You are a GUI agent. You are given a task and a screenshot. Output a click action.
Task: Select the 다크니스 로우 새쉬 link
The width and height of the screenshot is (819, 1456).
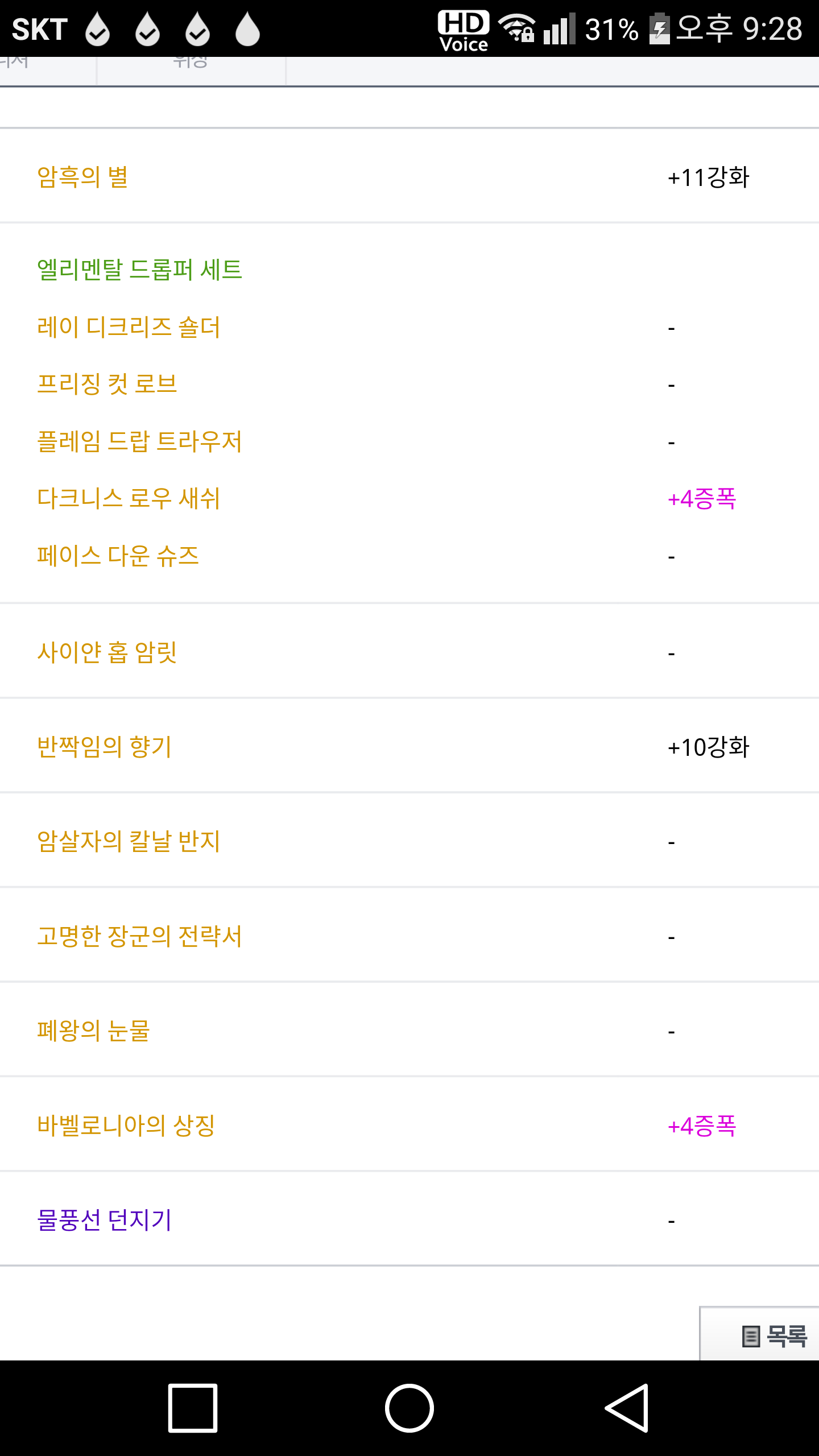pos(129,498)
